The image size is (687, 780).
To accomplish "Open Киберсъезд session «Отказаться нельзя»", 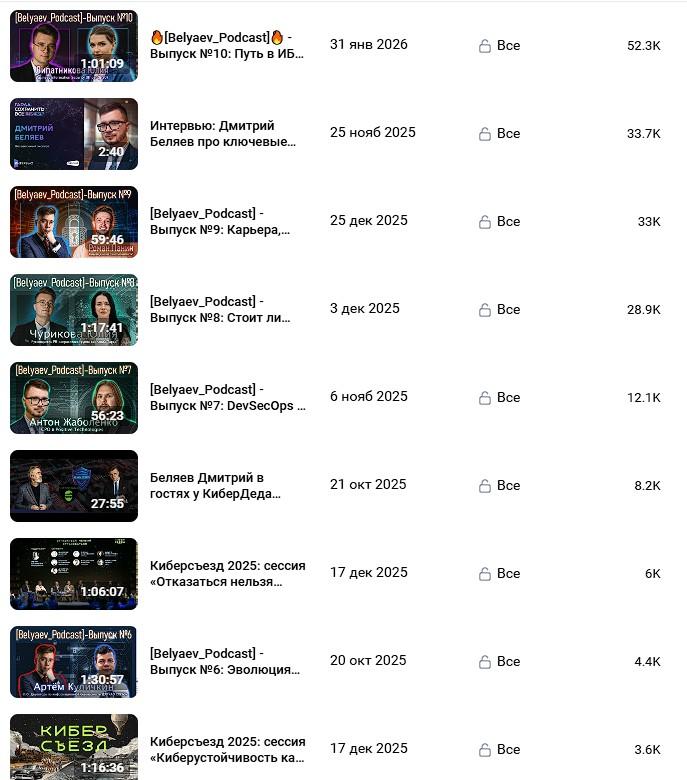I will [227, 573].
